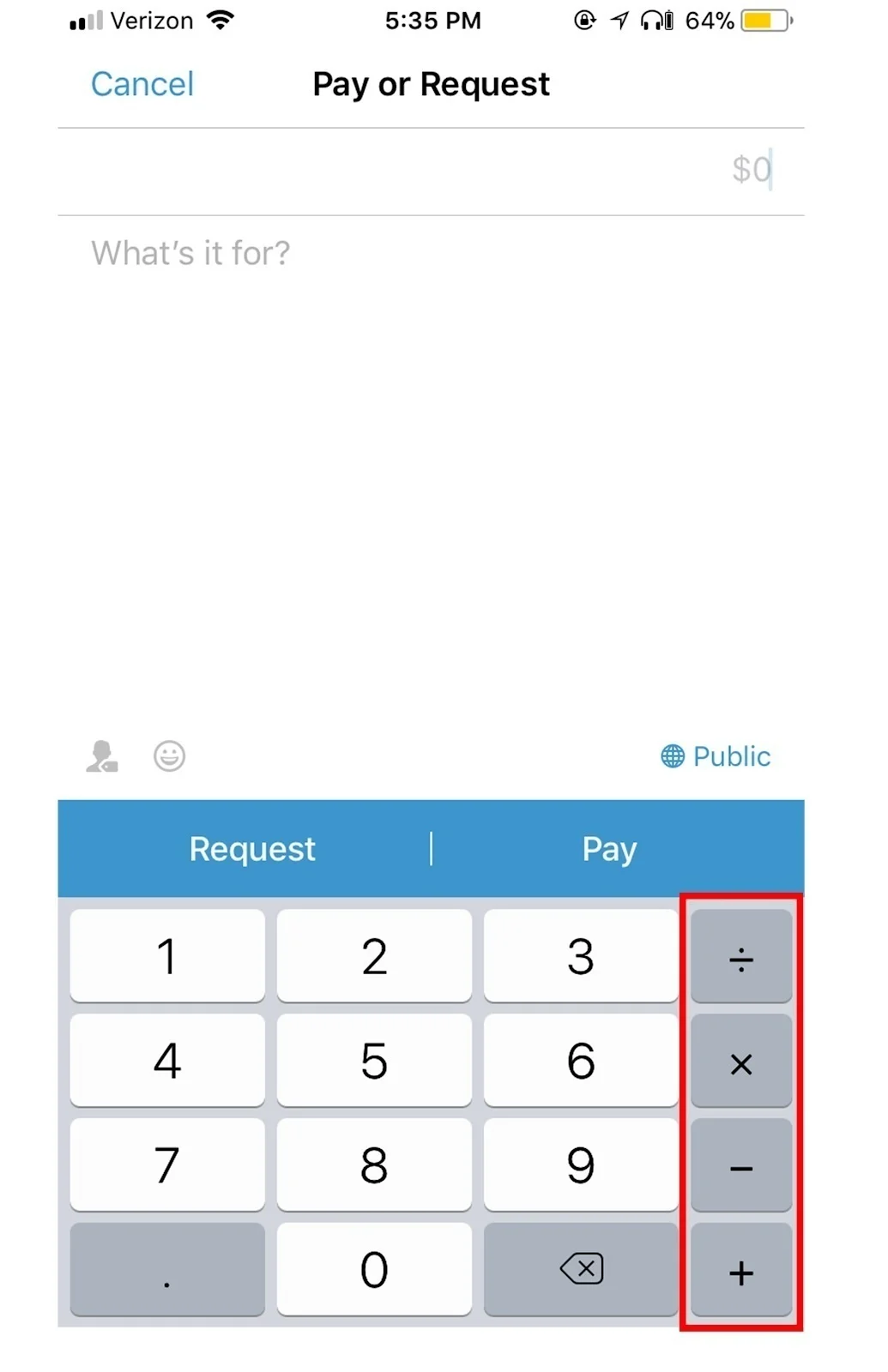Viewport: 888px width, 1372px height.
Task: Select Pay to send money
Action: (x=609, y=849)
